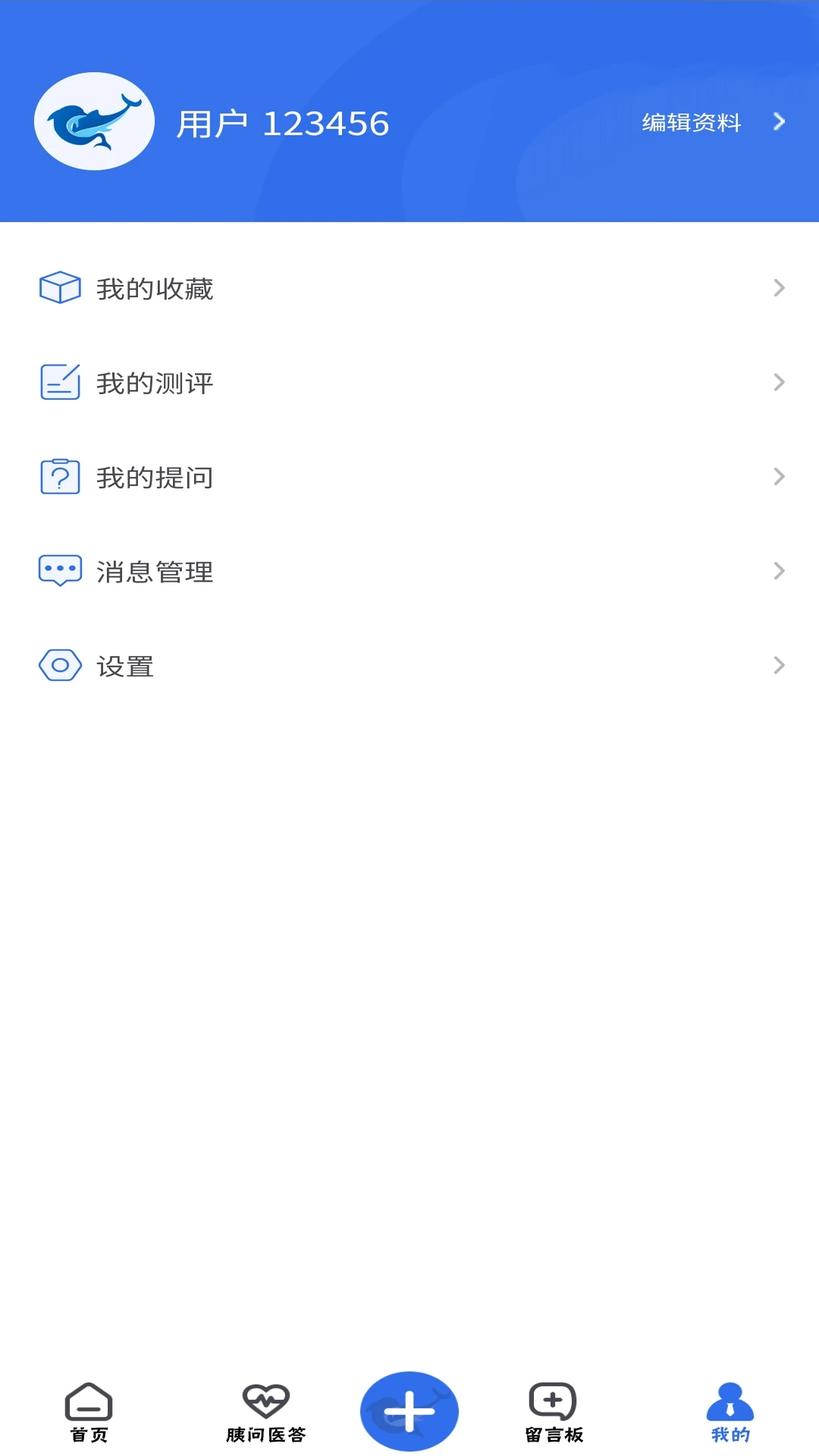This screenshot has width=819, height=1456.
Task: Open the 设置 gear icon
Action: [x=60, y=665]
